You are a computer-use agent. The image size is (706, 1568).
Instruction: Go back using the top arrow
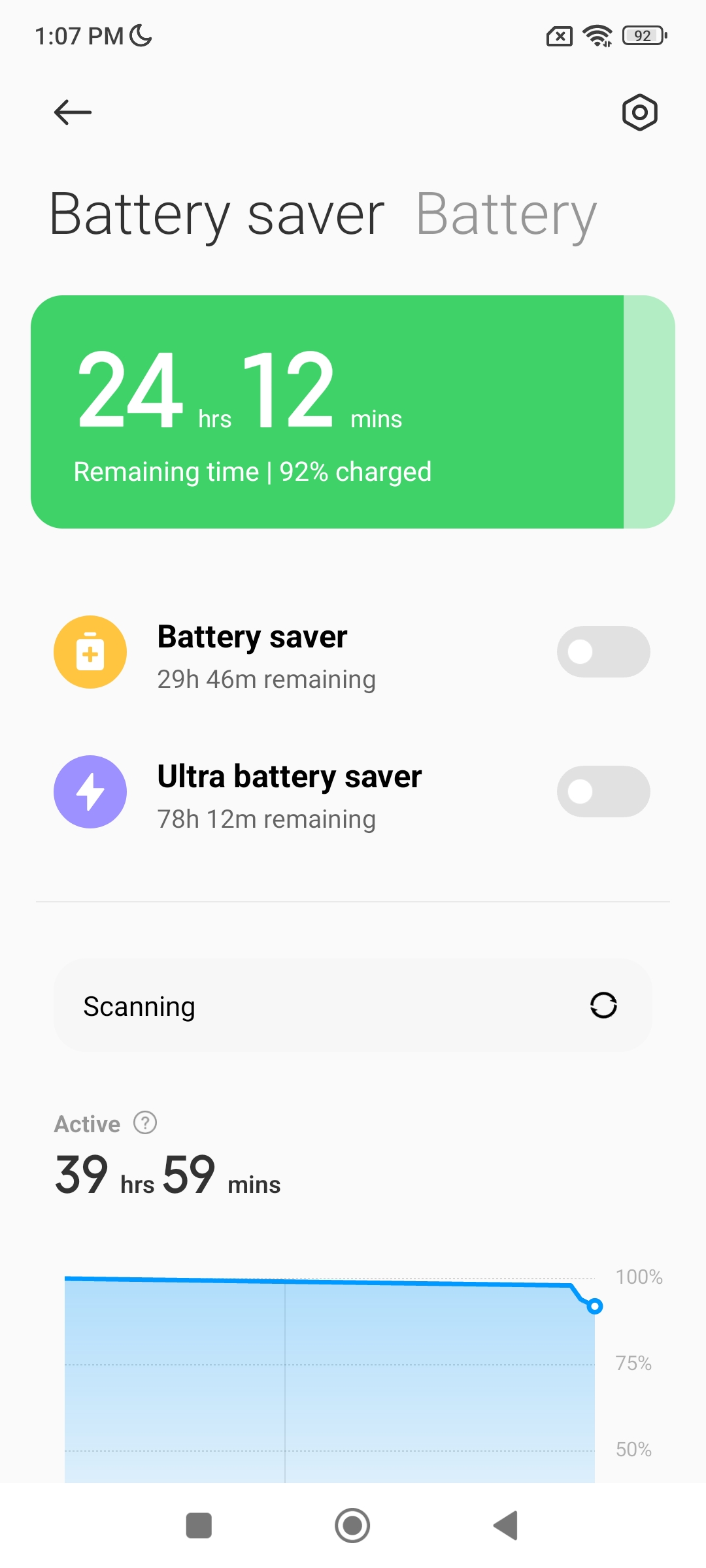coord(73,112)
